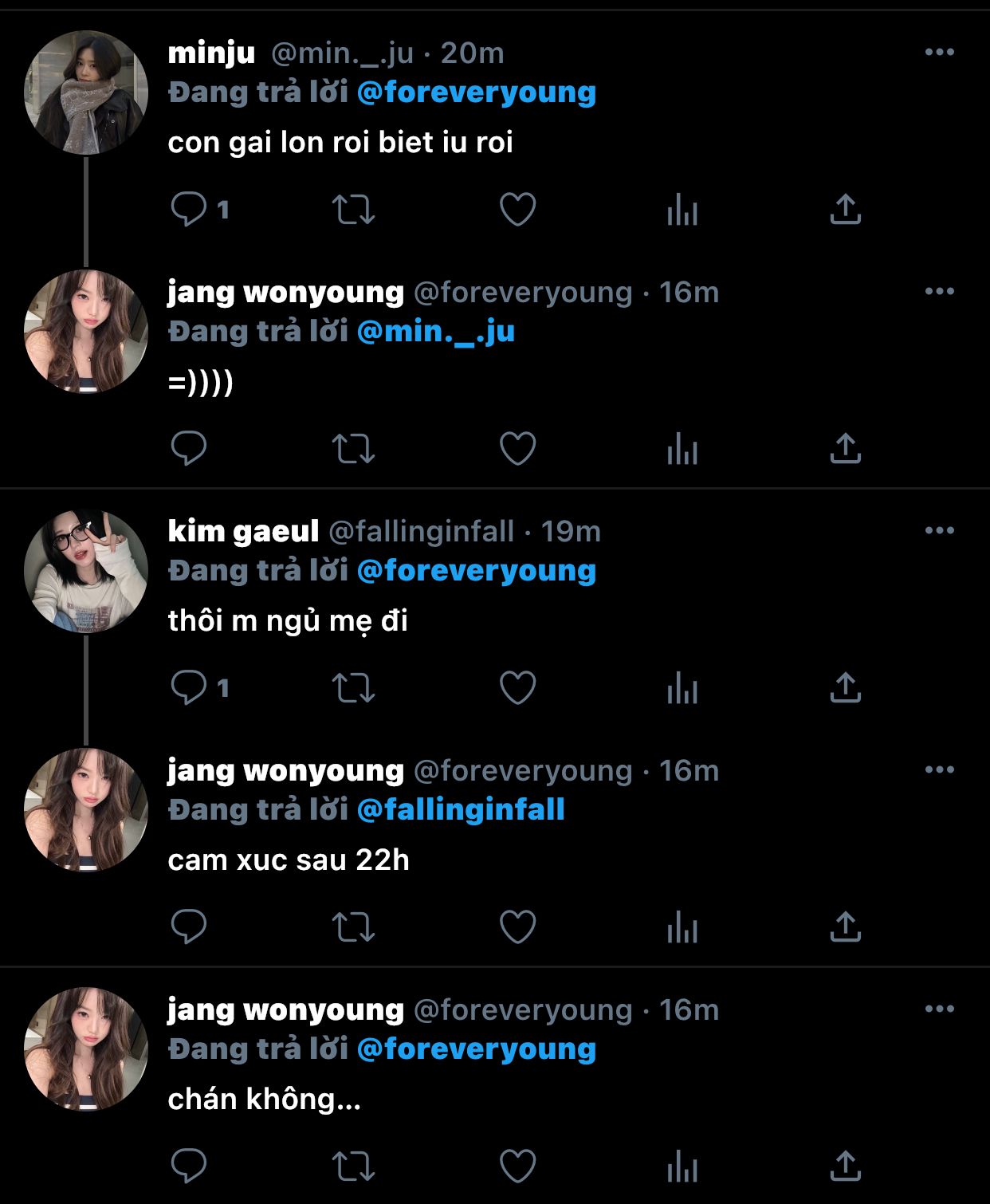Viewport: 990px width, 1204px height.
Task: Open minju's profile picture
Action: click(x=86, y=92)
